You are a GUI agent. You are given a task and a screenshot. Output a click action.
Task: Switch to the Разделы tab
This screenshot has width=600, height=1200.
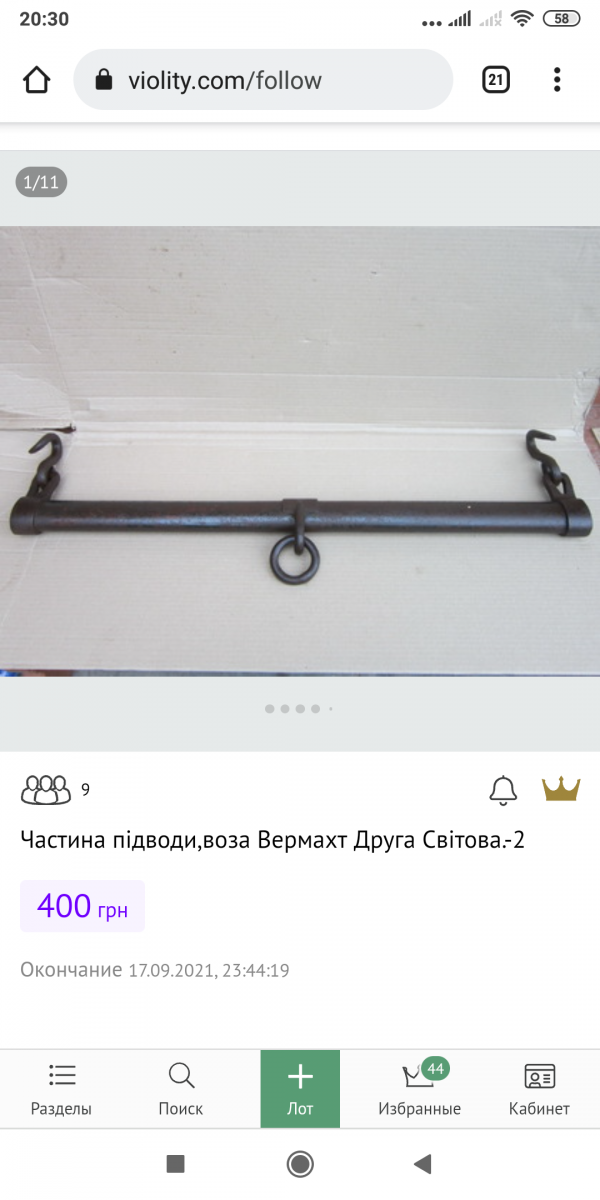tap(61, 1089)
